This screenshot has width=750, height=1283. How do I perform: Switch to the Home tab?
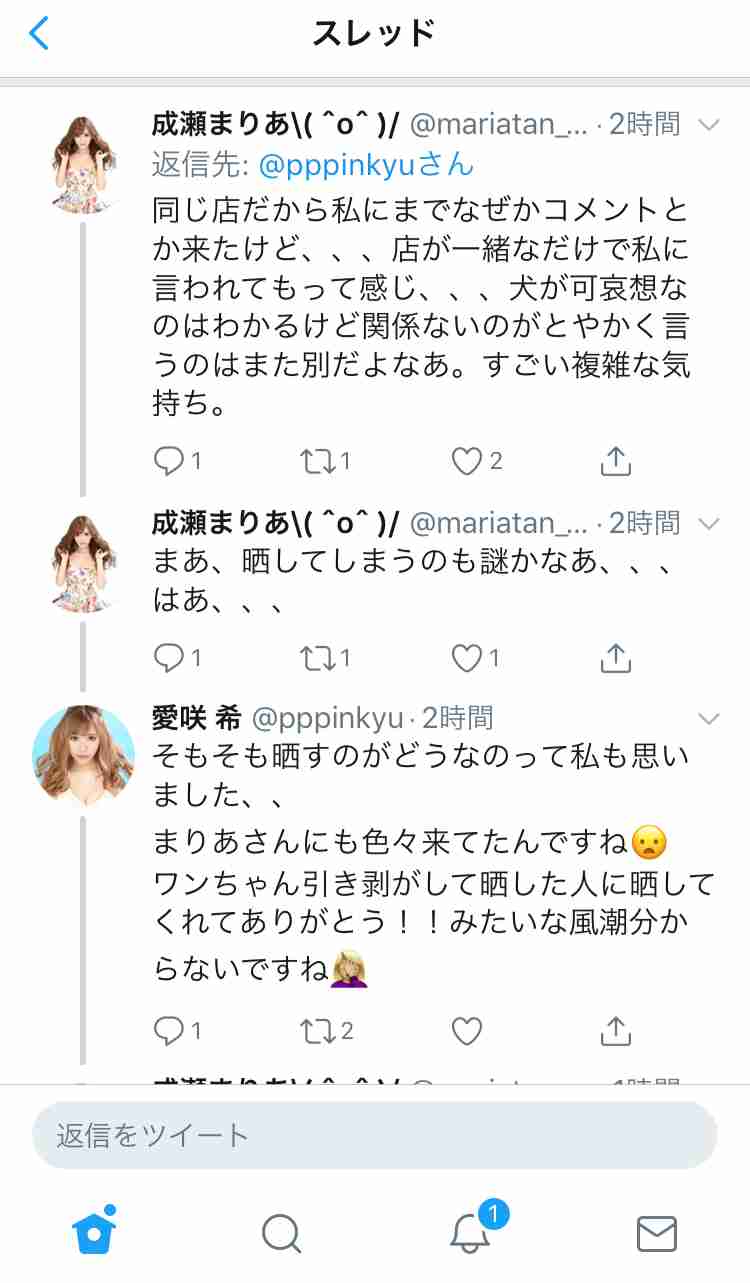(93, 1233)
